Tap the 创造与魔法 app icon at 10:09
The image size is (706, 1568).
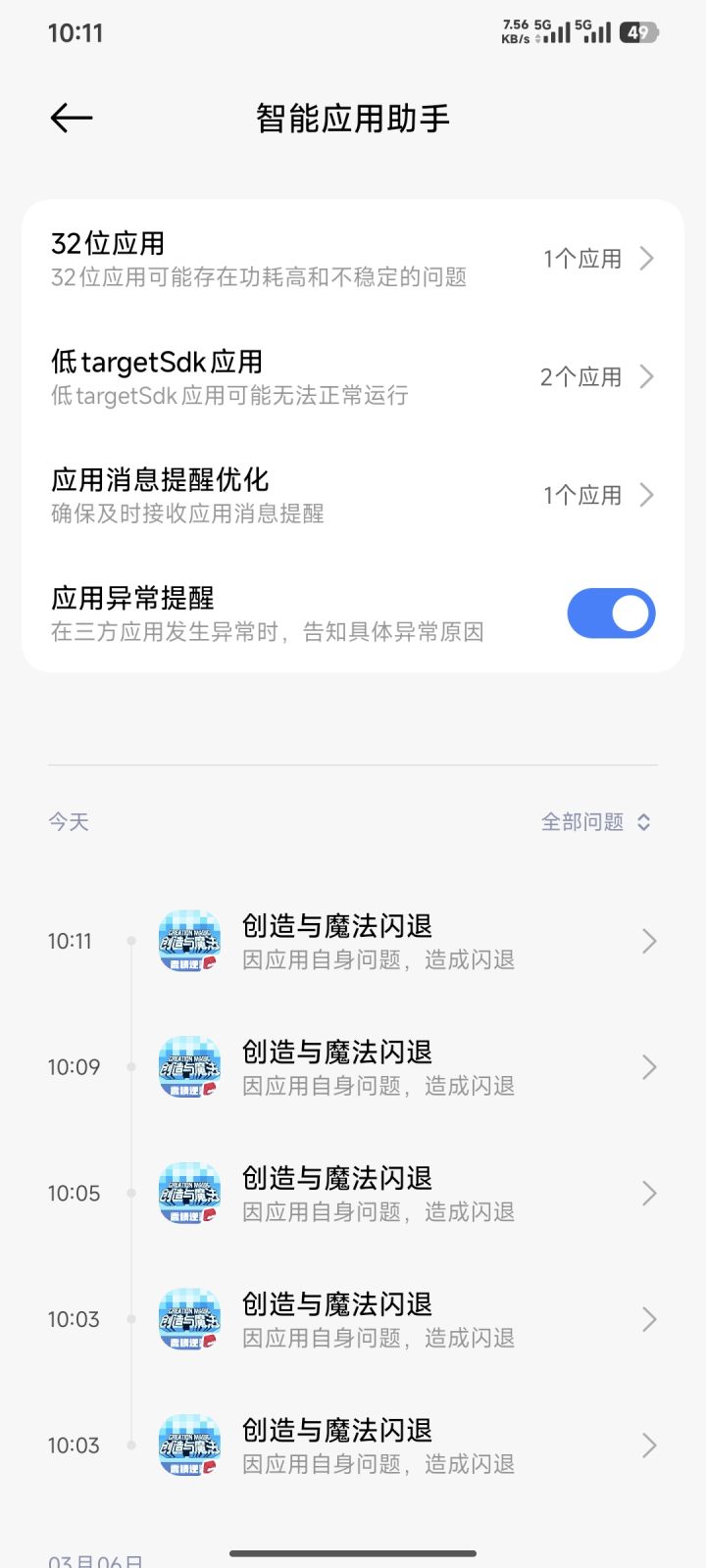[188, 1066]
